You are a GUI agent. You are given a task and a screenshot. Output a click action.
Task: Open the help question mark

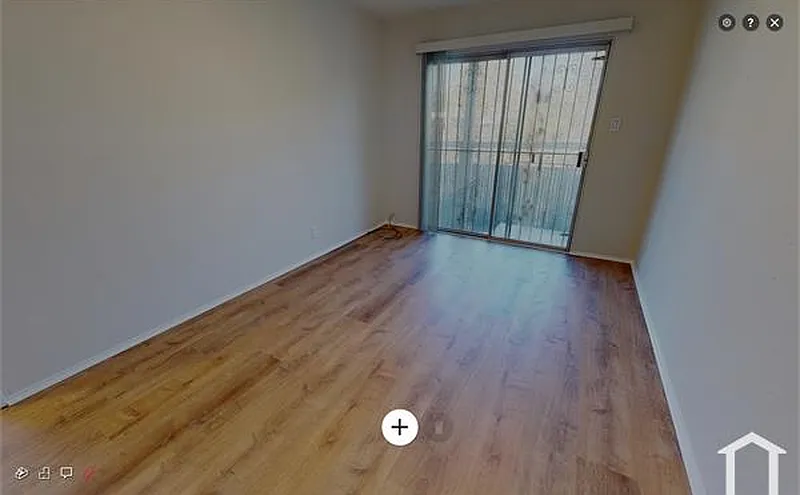pyautogui.click(x=751, y=22)
